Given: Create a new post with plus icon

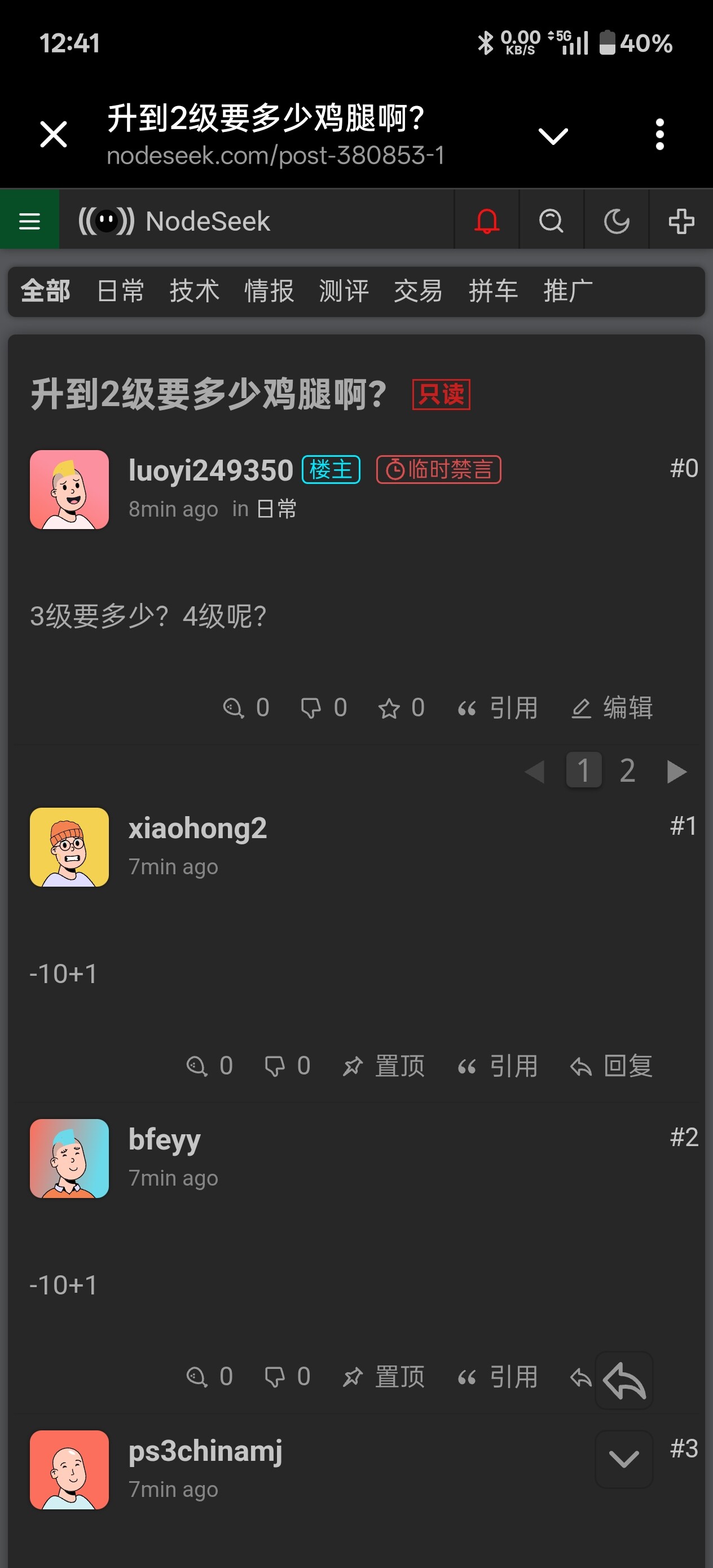Looking at the screenshot, I should pos(681,221).
